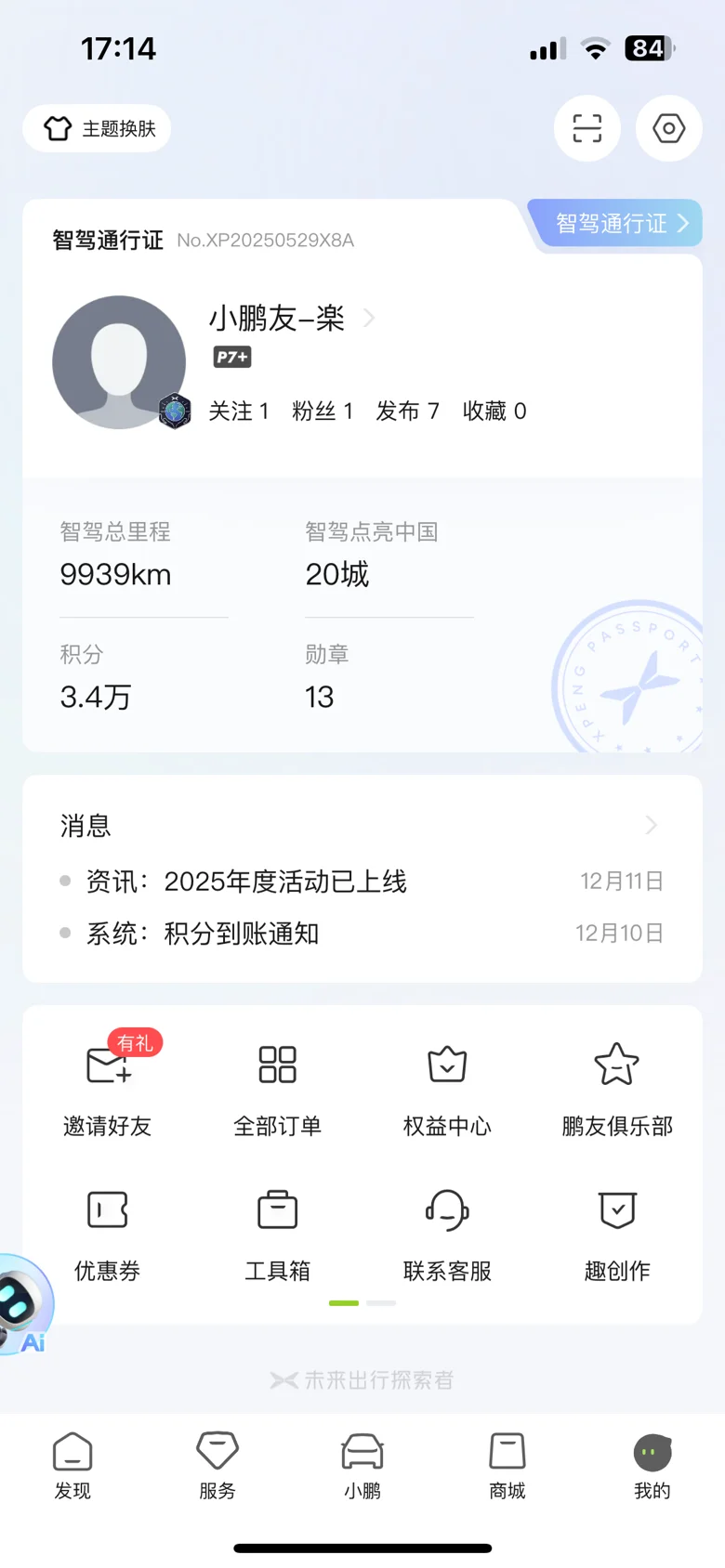
Task: Open 趣创作 creation tools
Action: click(617, 1231)
